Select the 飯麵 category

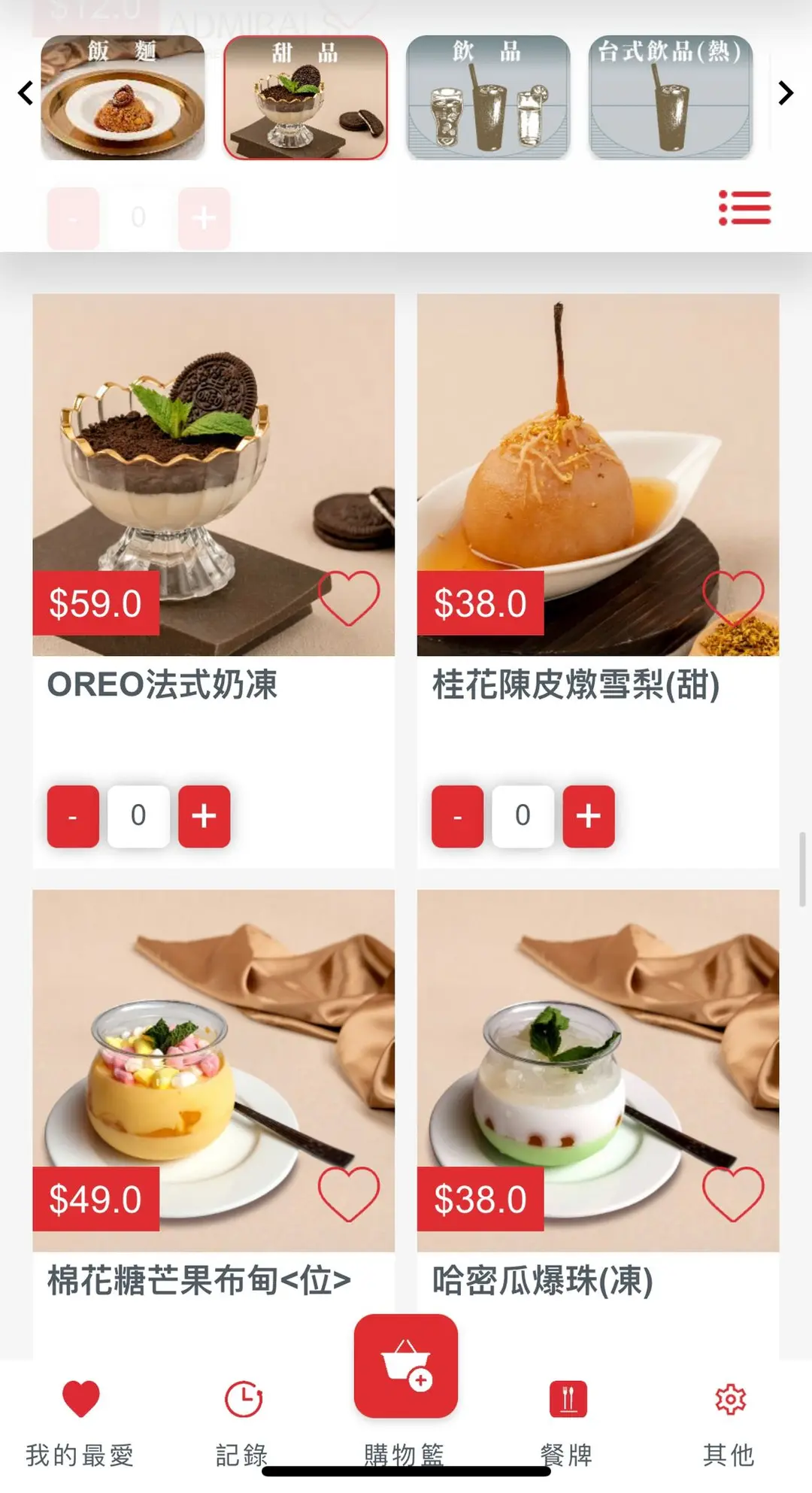pyautogui.click(x=123, y=97)
